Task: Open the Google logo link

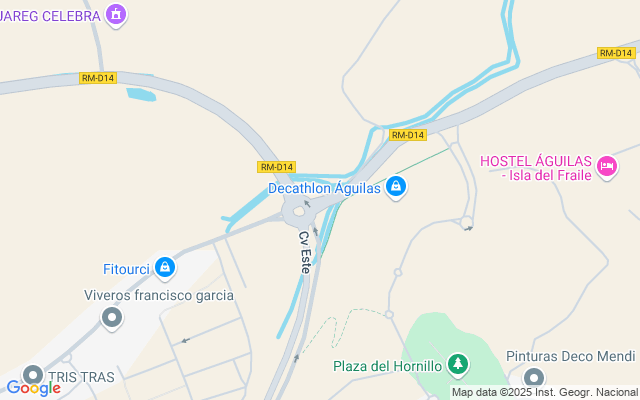Action: coord(33,388)
